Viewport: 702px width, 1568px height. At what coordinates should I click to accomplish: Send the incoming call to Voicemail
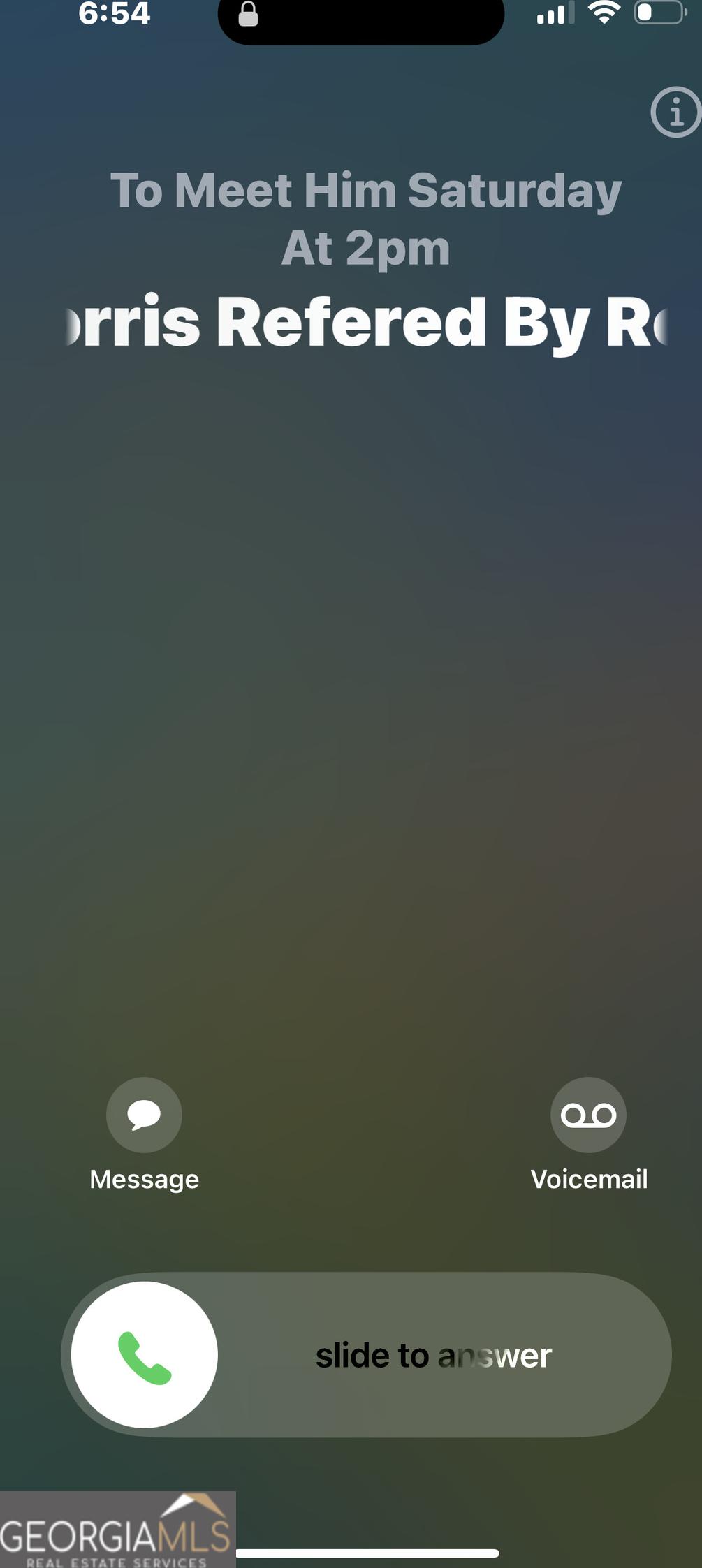tap(588, 1115)
